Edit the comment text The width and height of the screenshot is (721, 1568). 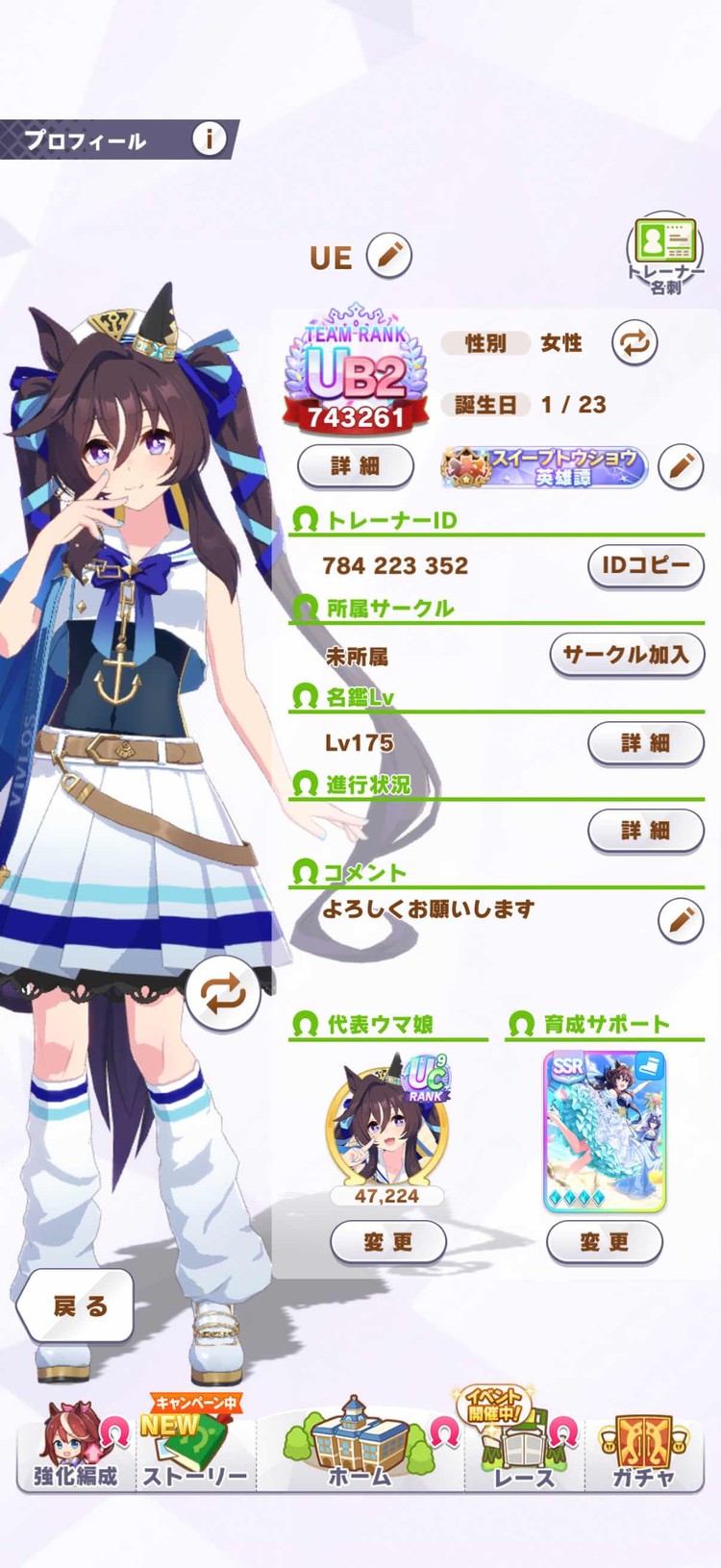tap(681, 920)
